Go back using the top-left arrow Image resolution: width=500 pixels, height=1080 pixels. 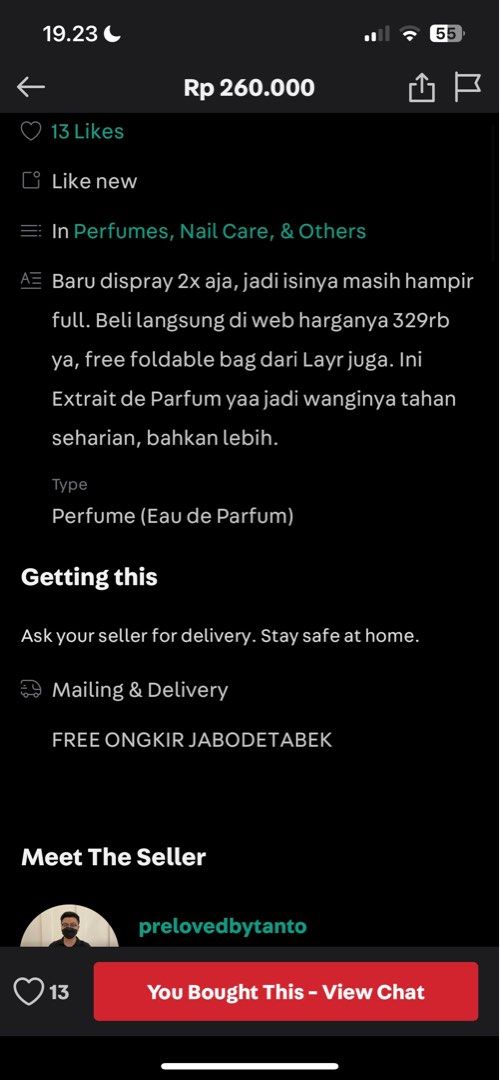(x=31, y=87)
